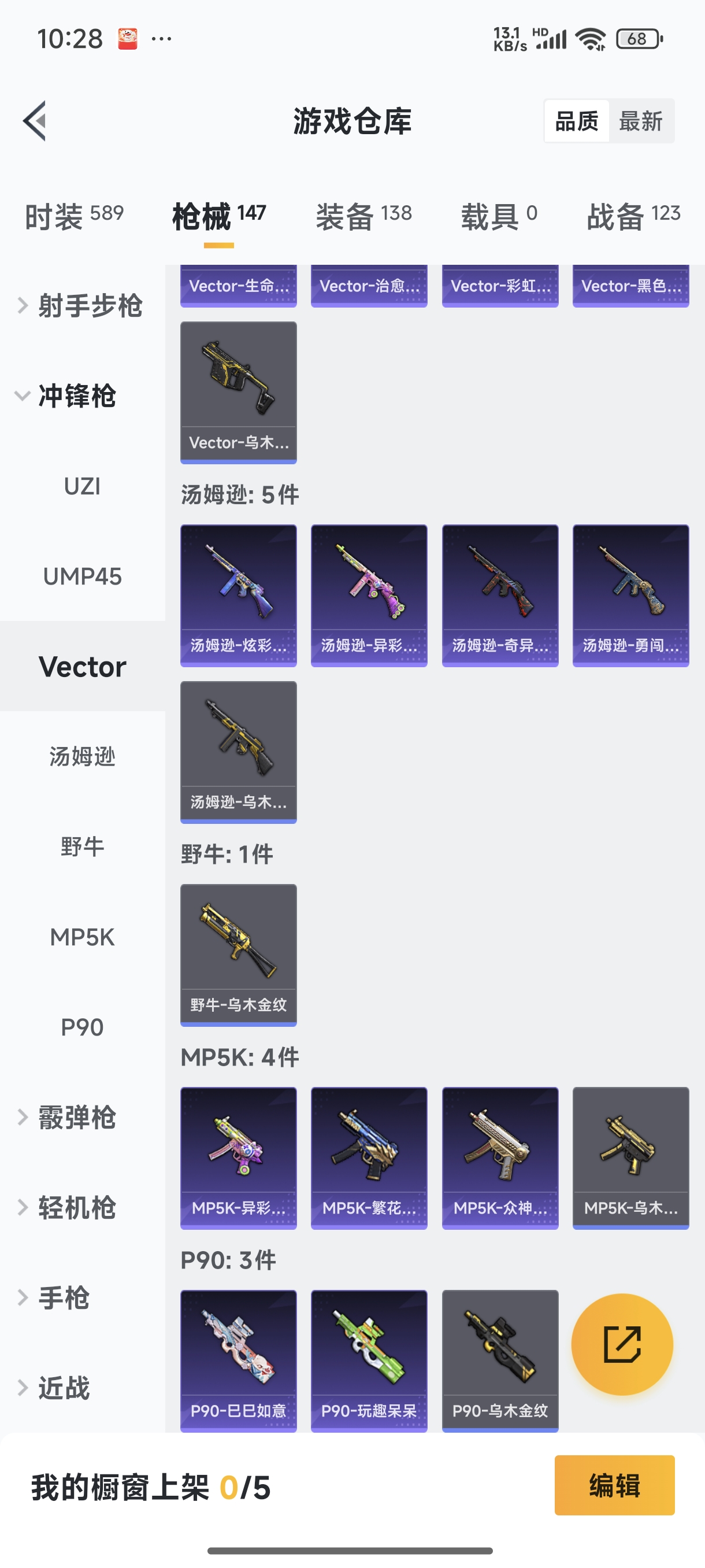The height and width of the screenshot is (1568, 705).
Task: View the 野牛-乌木金纹 item
Action: pyautogui.click(x=239, y=955)
